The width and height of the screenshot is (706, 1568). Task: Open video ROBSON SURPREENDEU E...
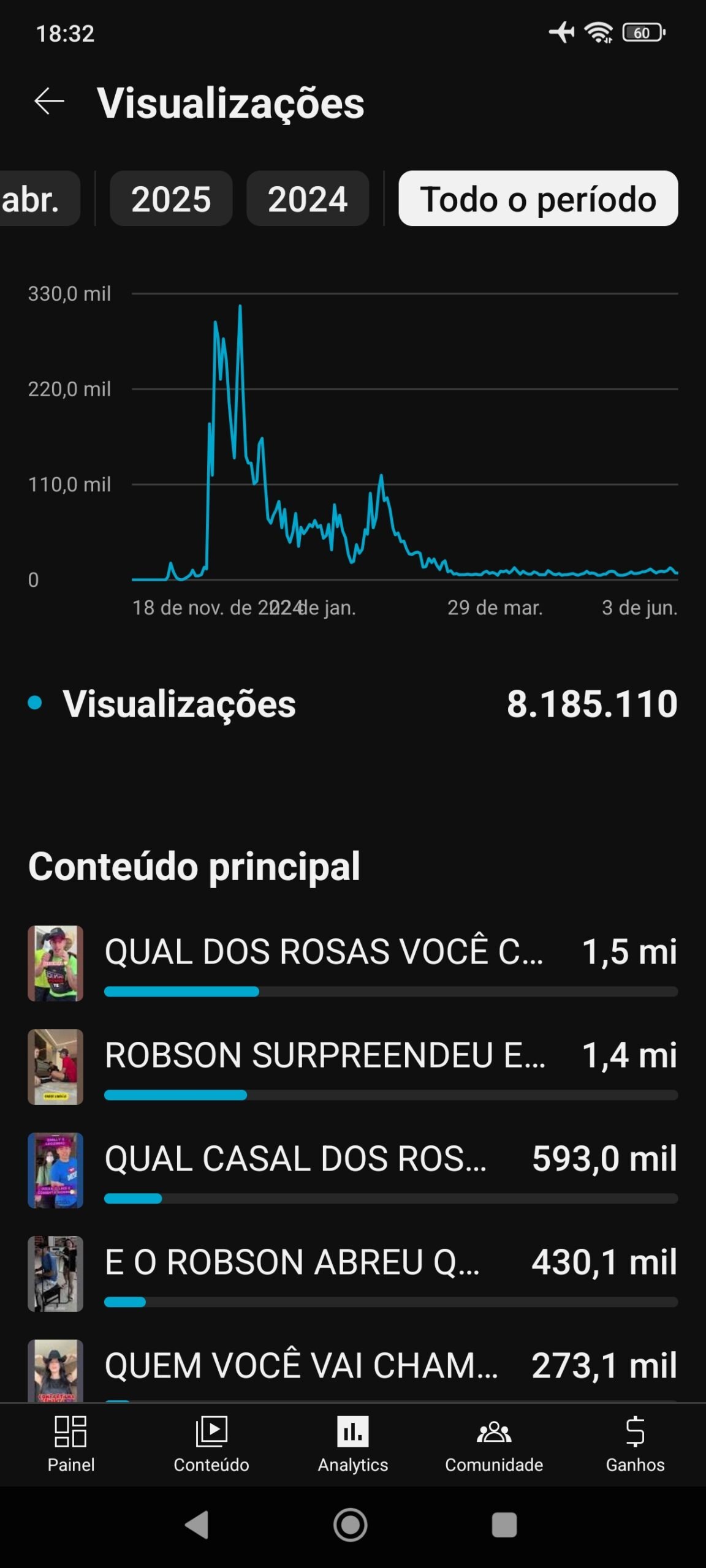(x=353, y=1067)
